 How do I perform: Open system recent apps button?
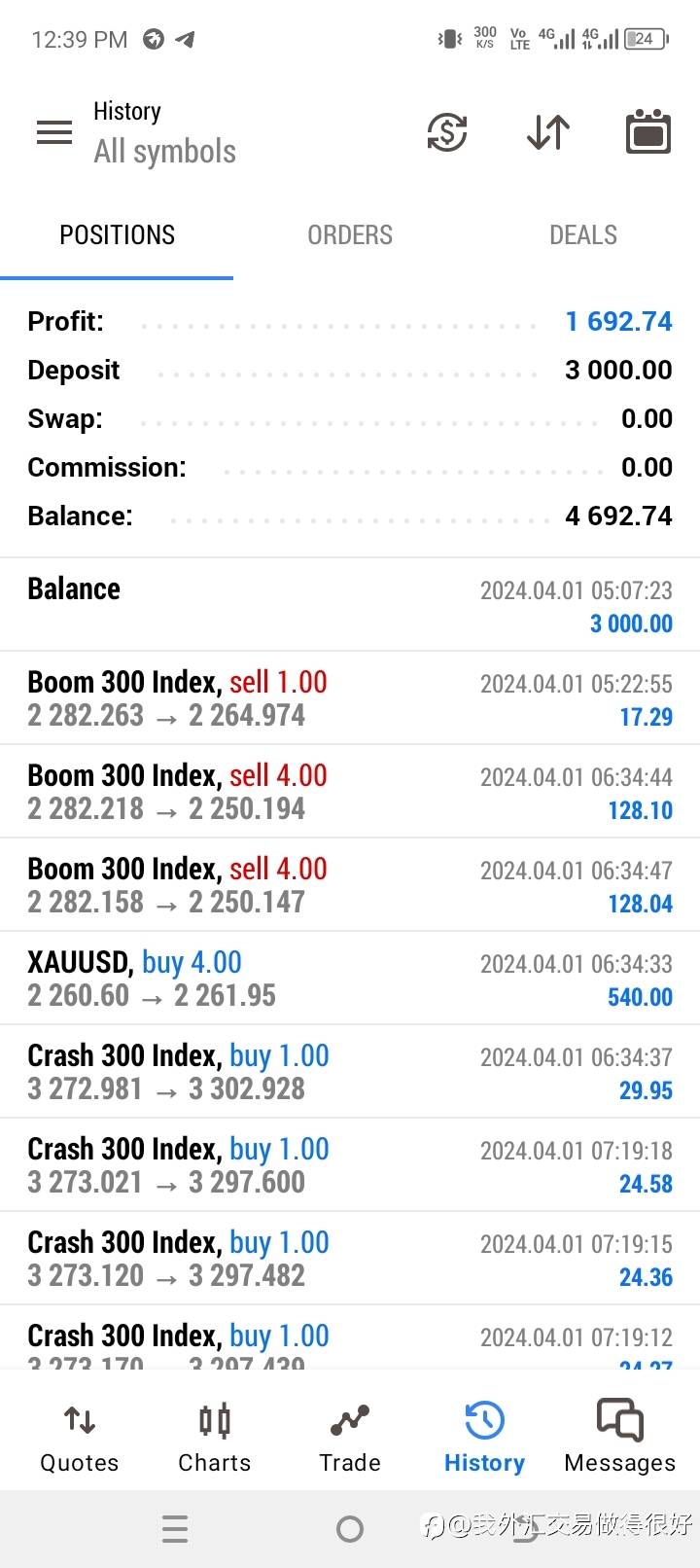175,1529
